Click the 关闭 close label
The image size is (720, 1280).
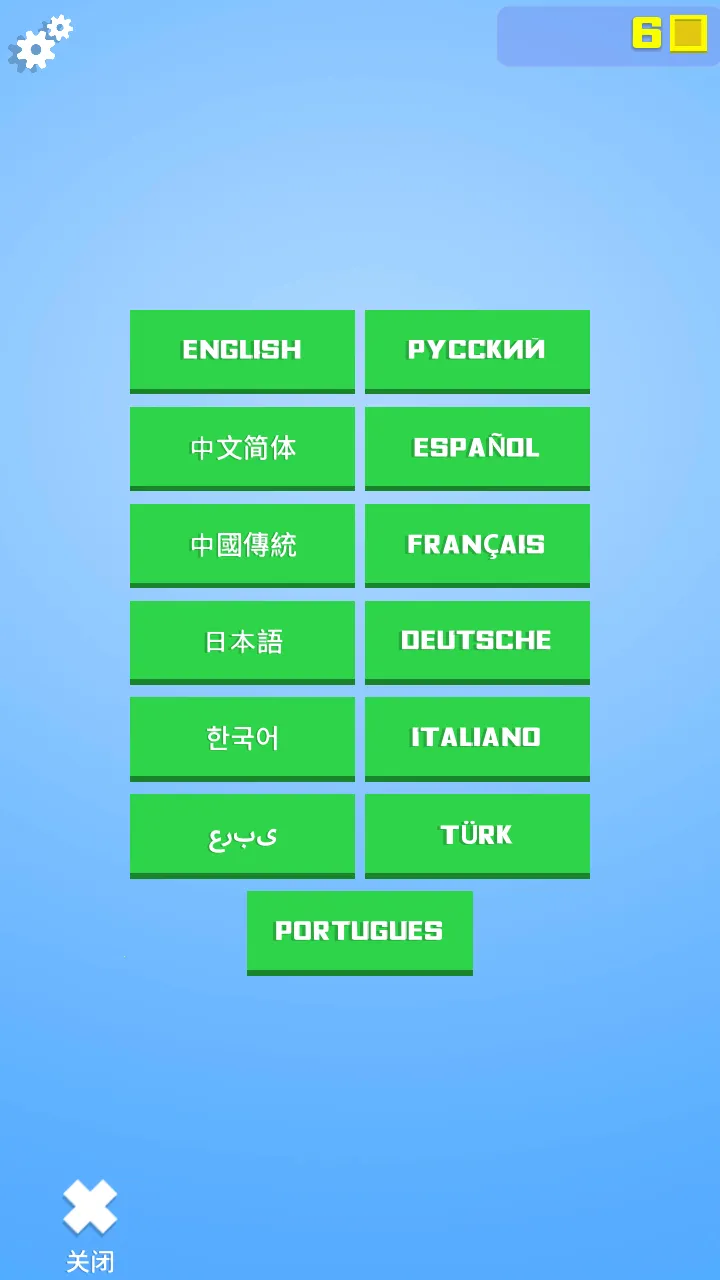pyautogui.click(x=92, y=1260)
